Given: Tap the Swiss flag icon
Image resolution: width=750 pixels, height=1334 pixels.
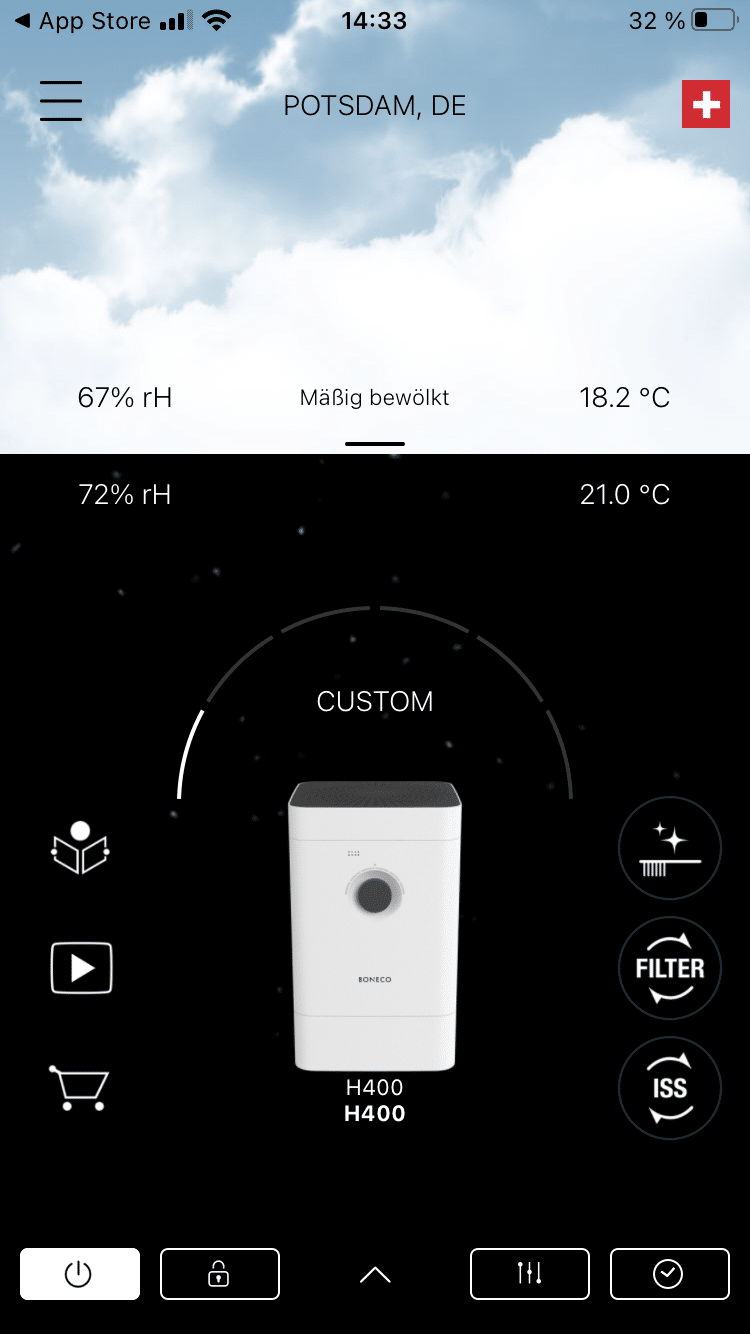Looking at the screenshot, I should pos(706,104).
